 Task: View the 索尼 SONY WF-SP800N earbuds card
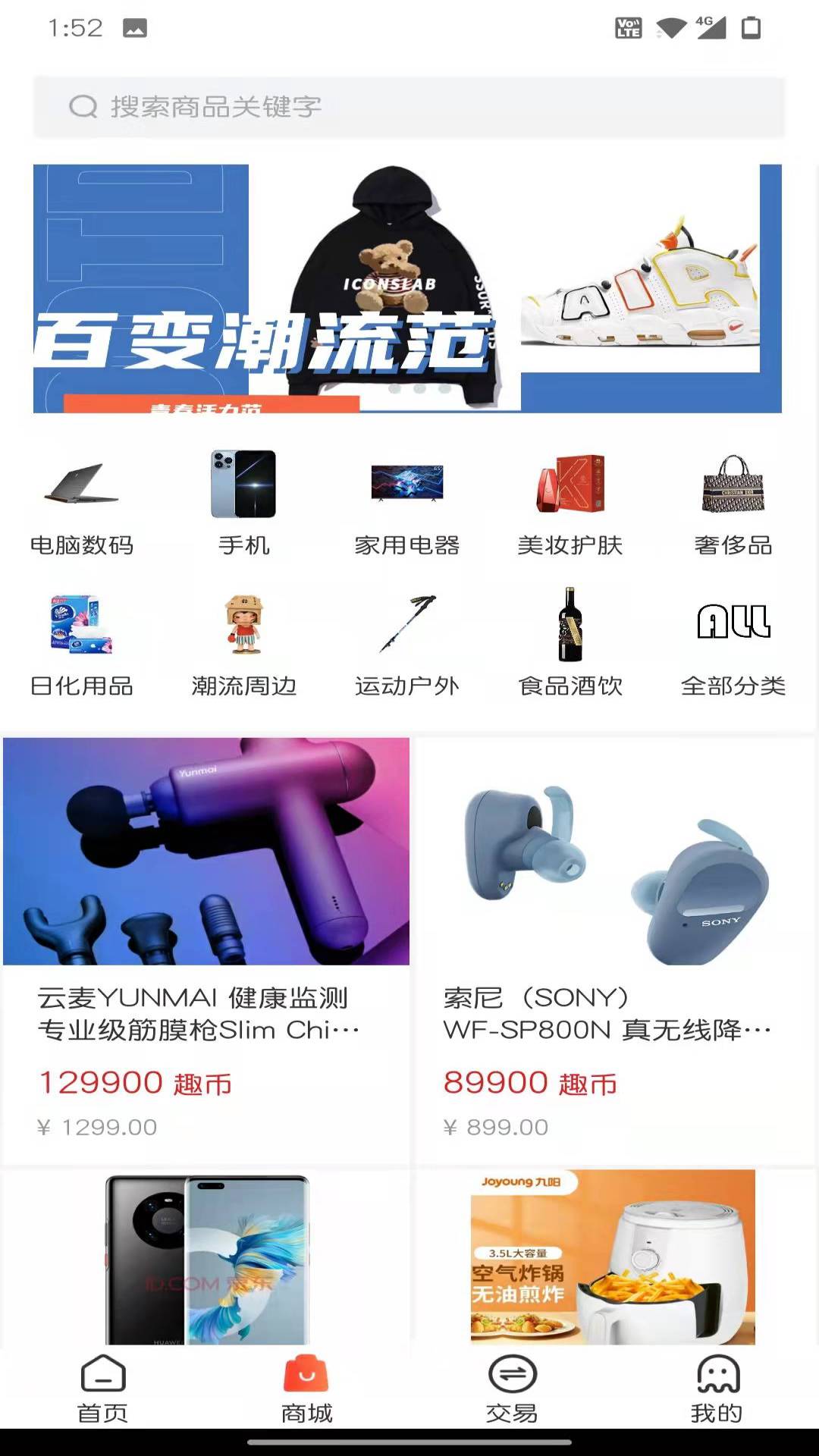[614, 948]
